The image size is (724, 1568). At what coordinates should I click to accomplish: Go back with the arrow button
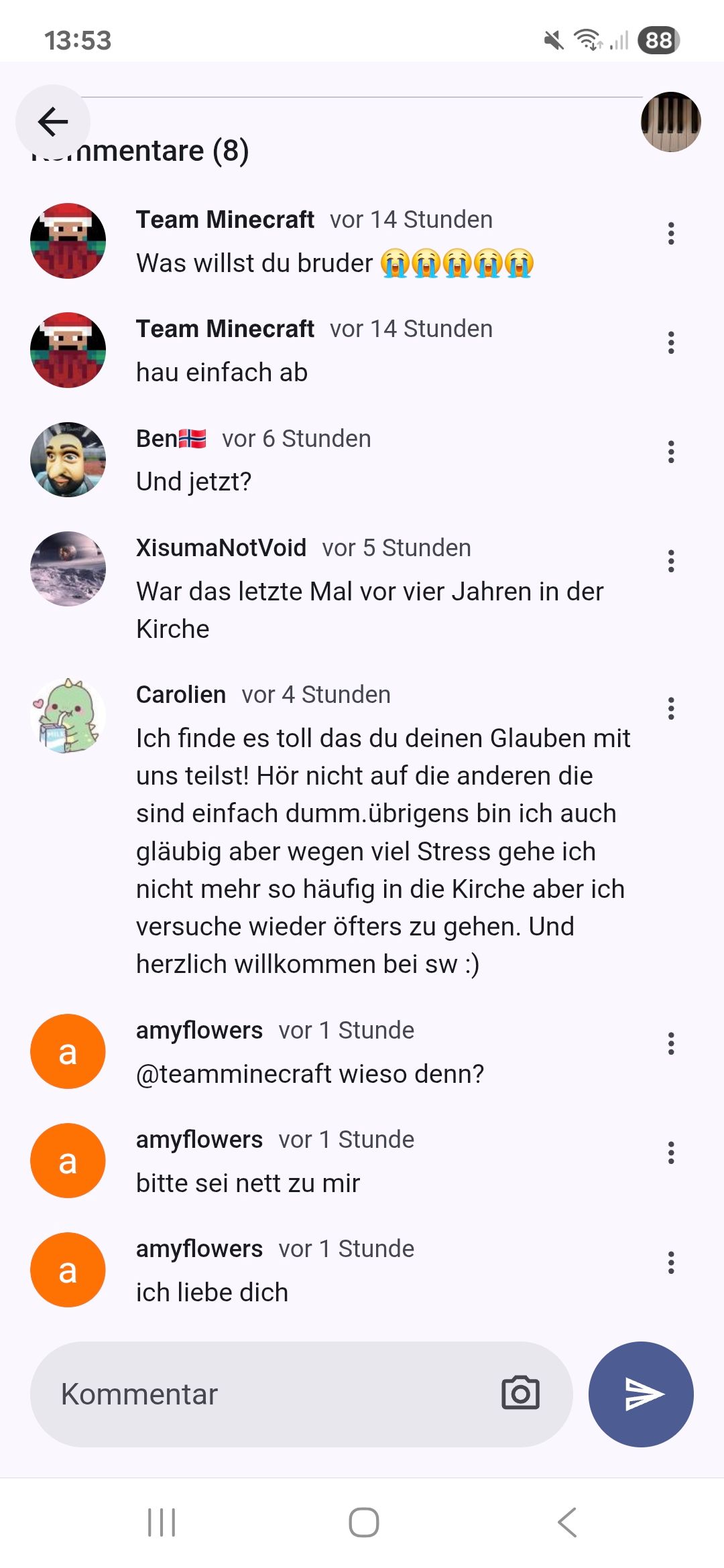(53, 121)
